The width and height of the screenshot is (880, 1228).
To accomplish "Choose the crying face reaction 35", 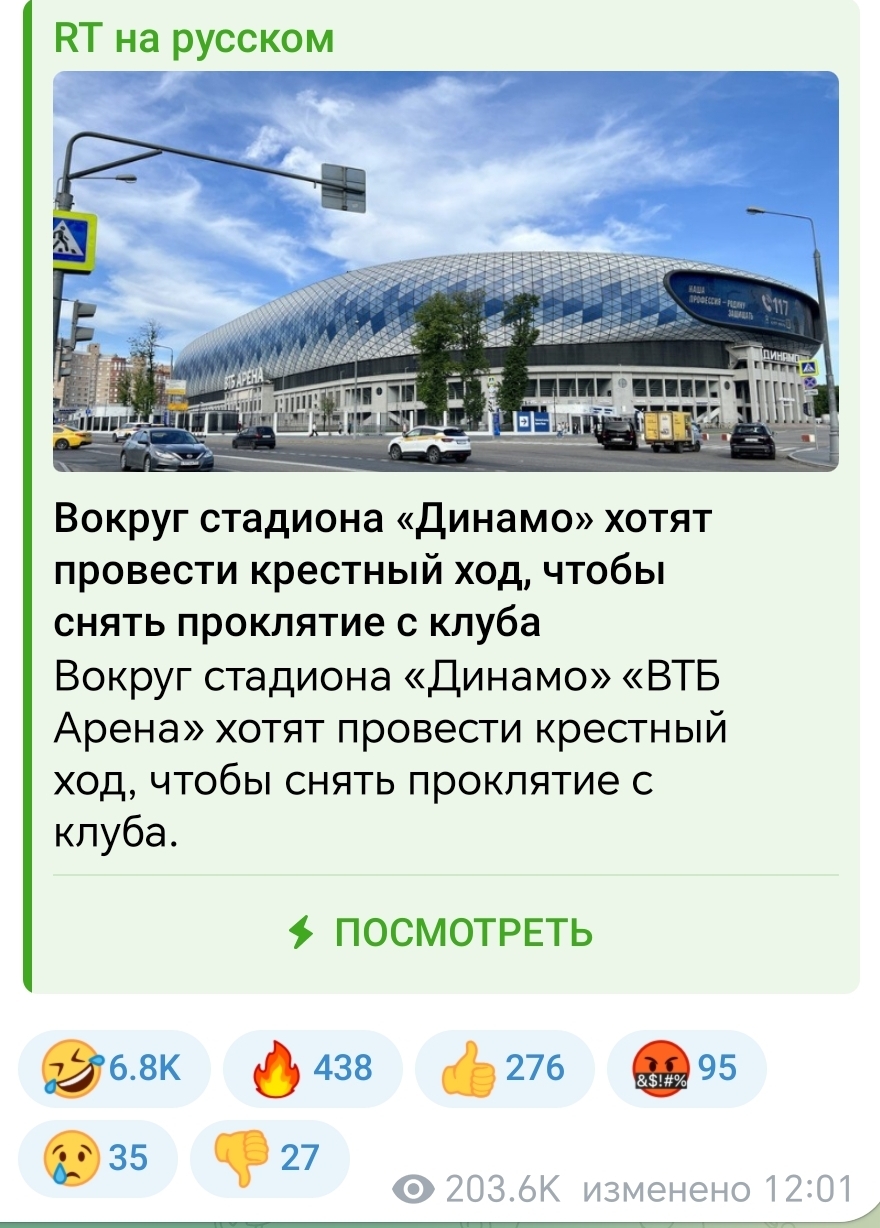I will (x=96, y=1159).
